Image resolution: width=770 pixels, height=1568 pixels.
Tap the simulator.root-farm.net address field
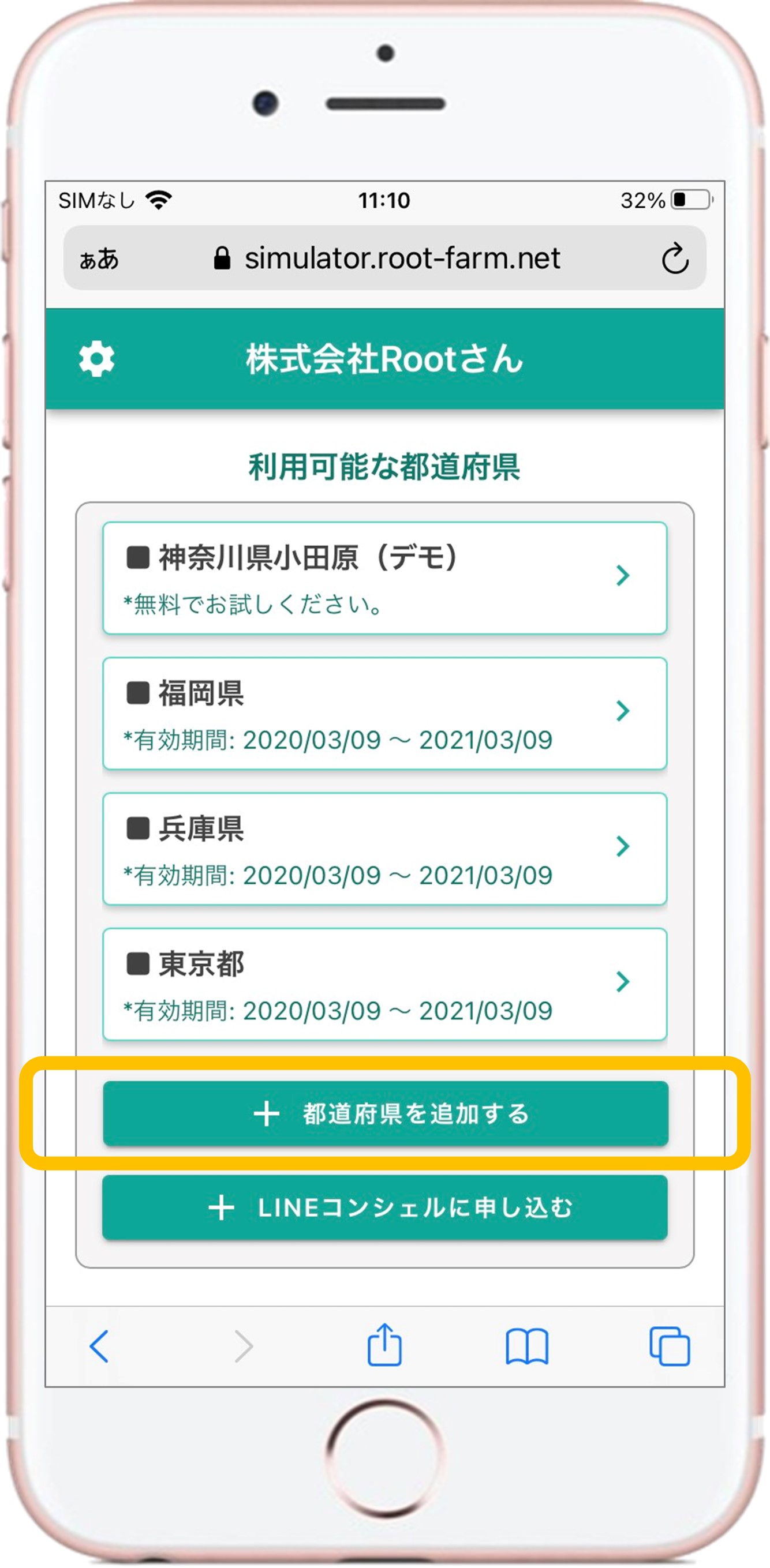tap(385, 258)
